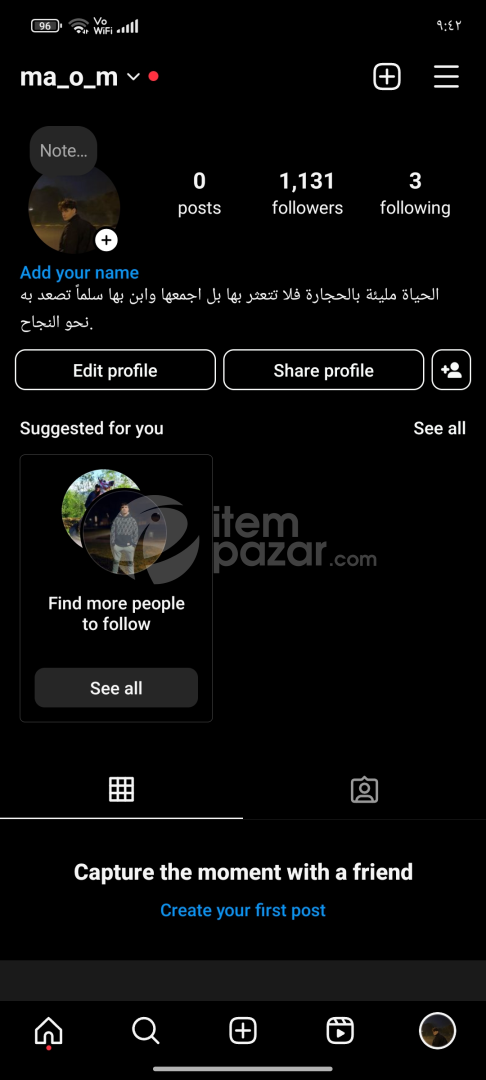This screenshot has width=486, height=1080.
Task: View the 3 following list
Action: 415,194
